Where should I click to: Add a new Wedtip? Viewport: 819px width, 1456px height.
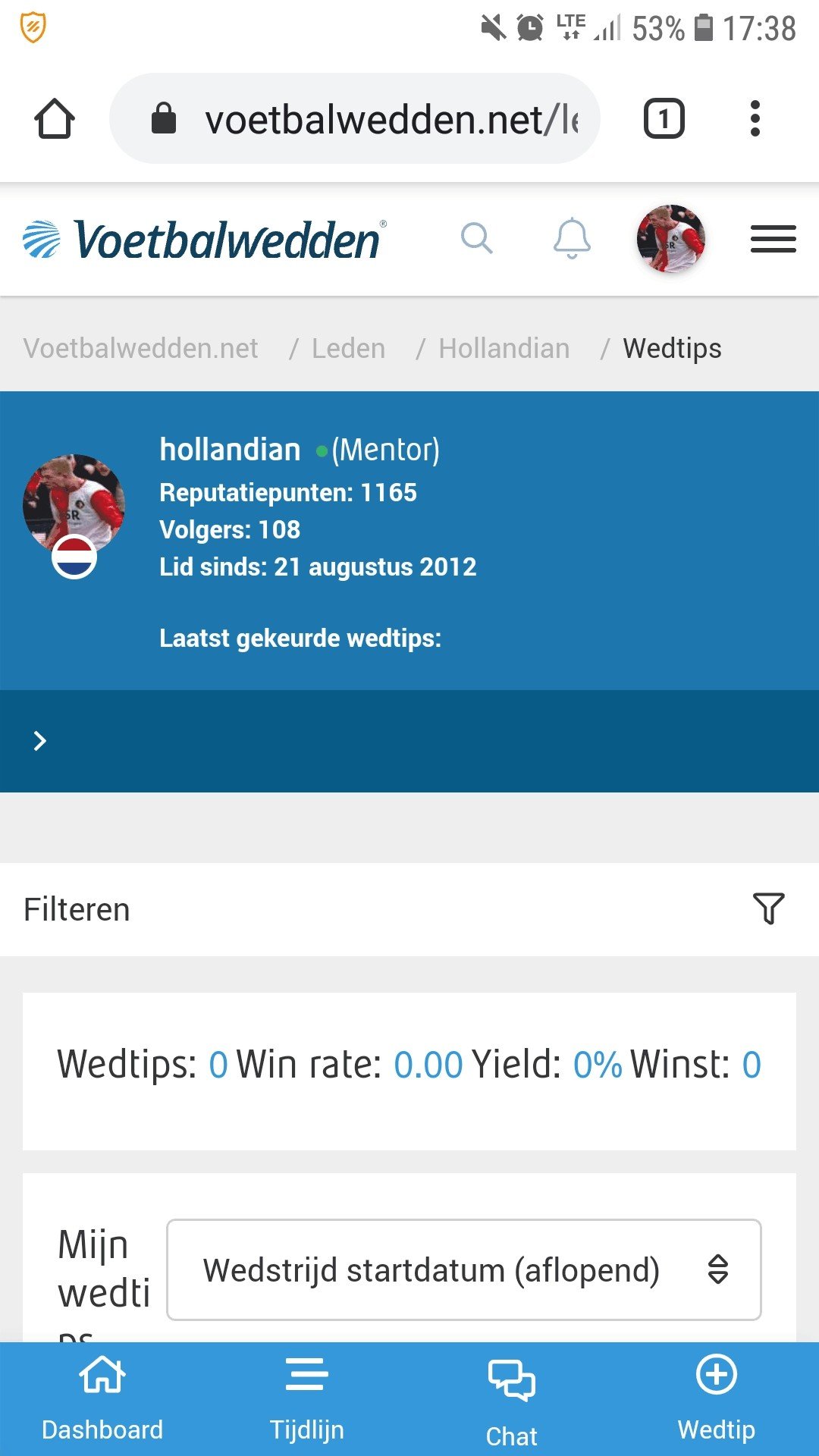[717, 1399]
